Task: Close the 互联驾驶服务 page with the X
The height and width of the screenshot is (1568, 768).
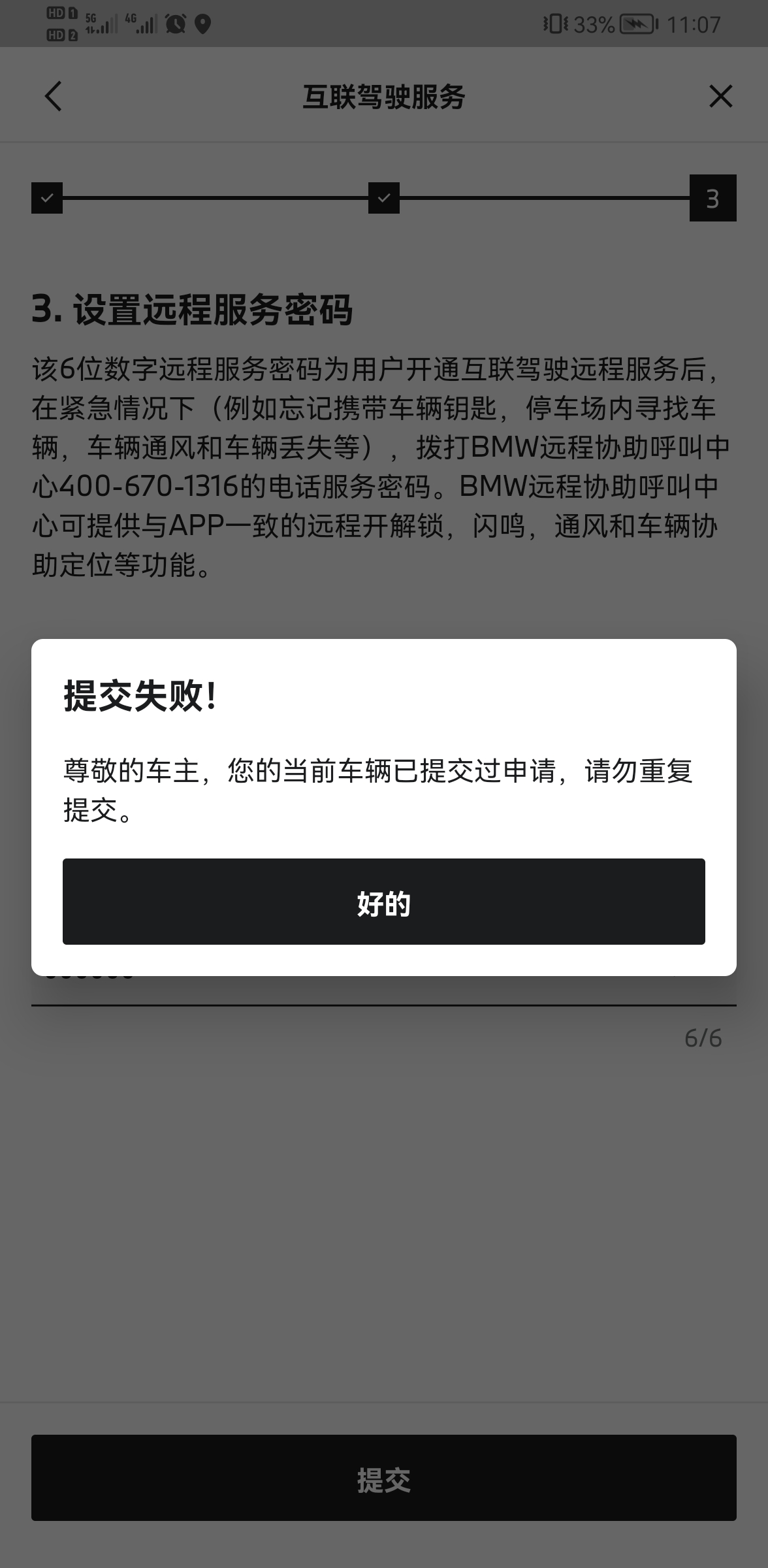Action: click(x=720, y=96)
